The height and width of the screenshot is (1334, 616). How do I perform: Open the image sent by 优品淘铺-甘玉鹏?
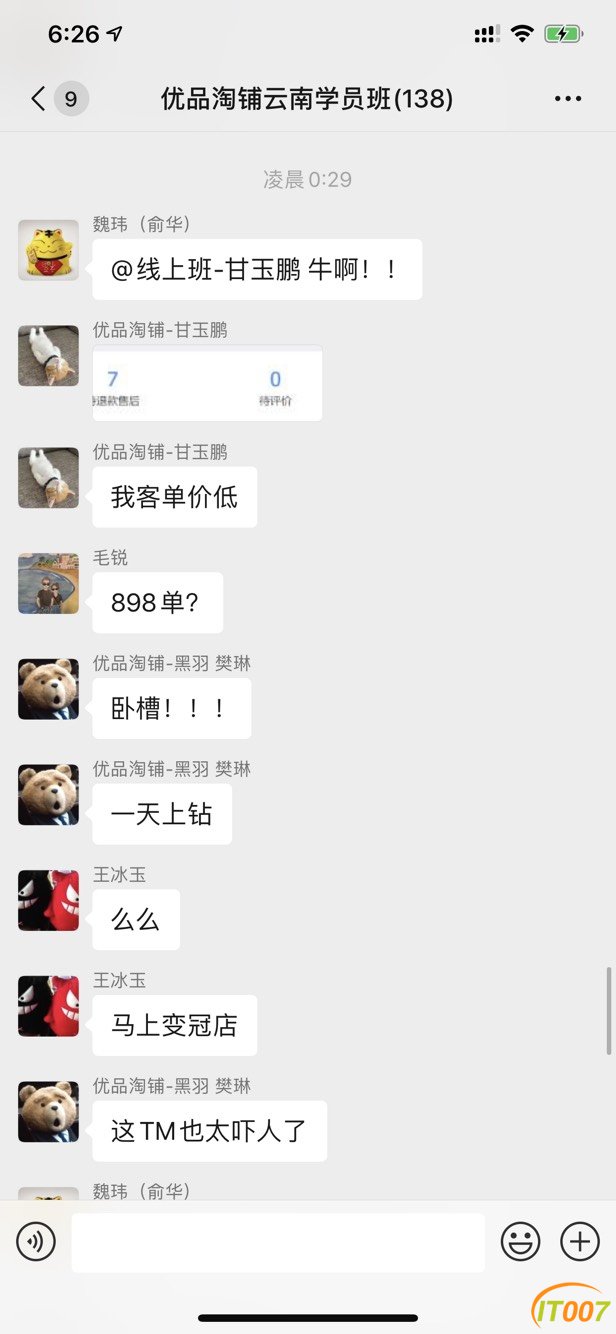[208, 383]
